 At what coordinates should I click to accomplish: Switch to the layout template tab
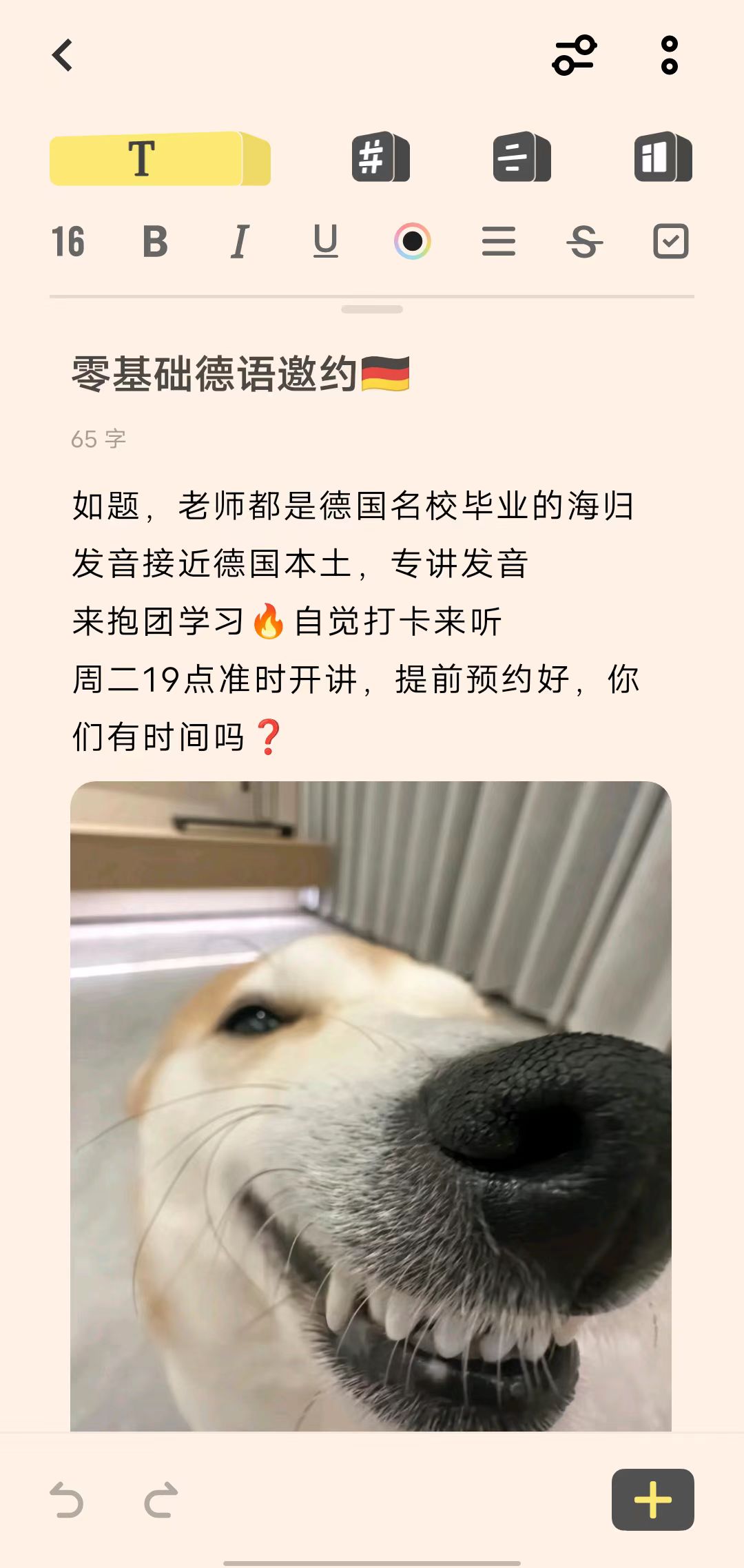pos(663,157)
